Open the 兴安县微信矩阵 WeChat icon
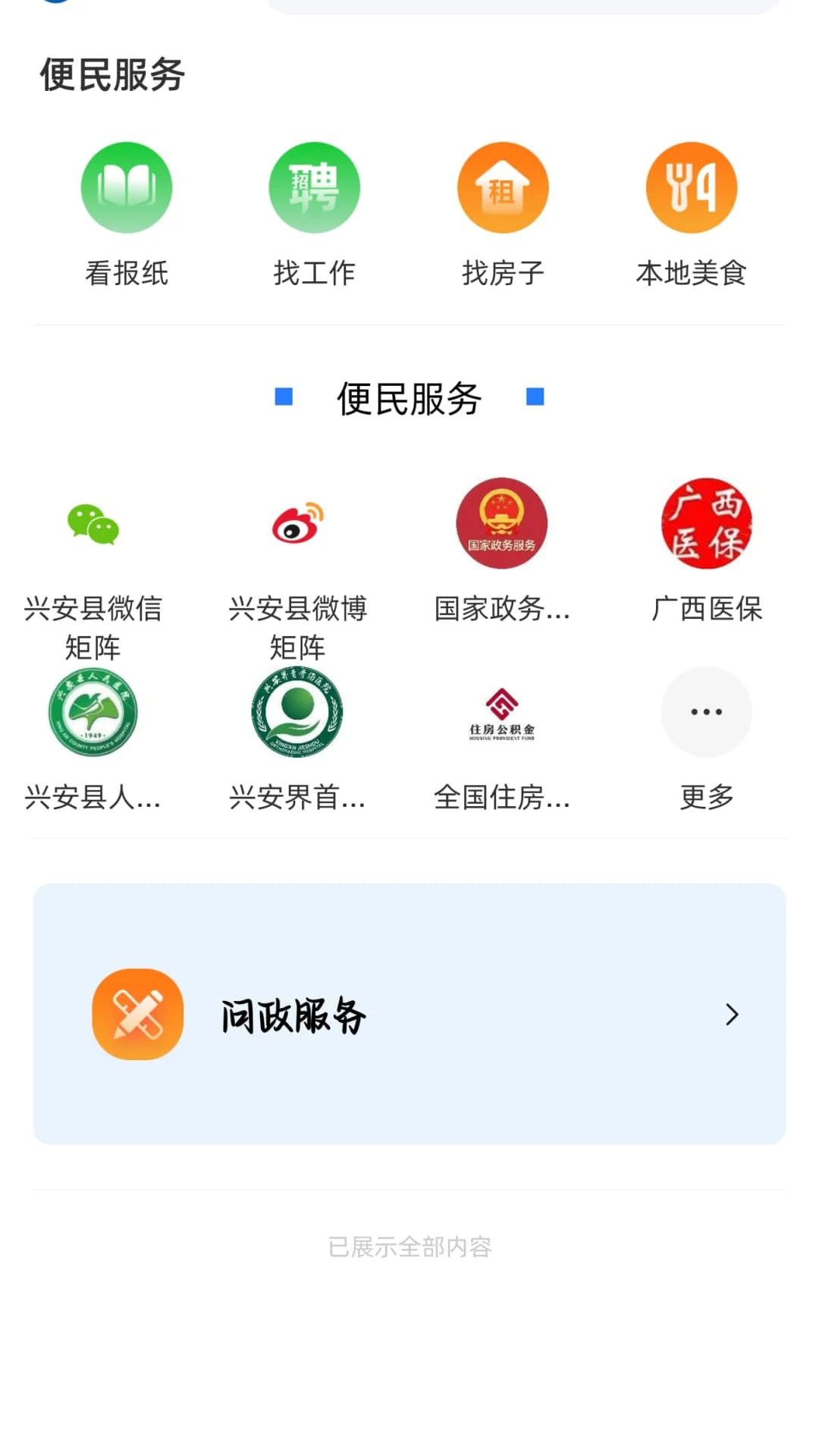819x1456 pixels. click(93, 523)
